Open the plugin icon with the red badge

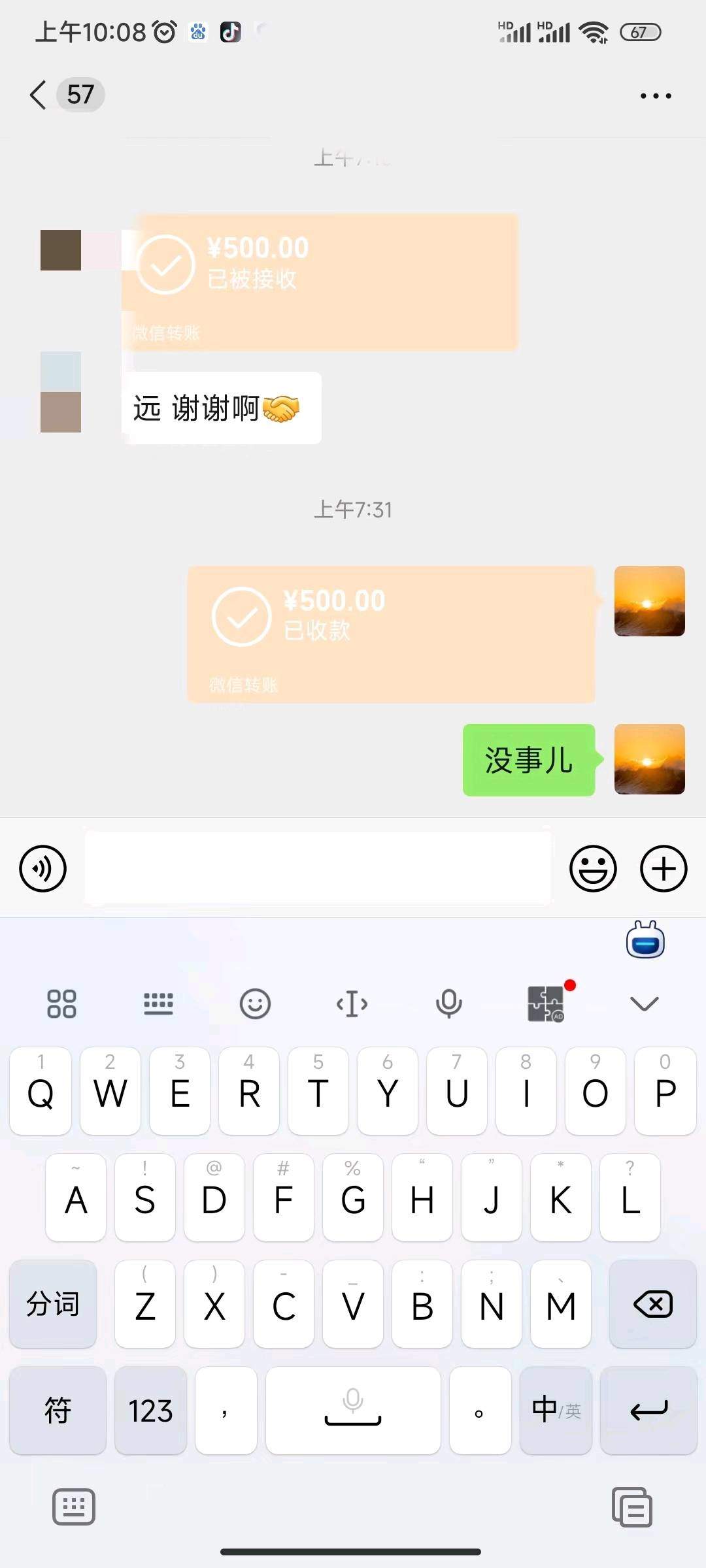[547, 1004]
